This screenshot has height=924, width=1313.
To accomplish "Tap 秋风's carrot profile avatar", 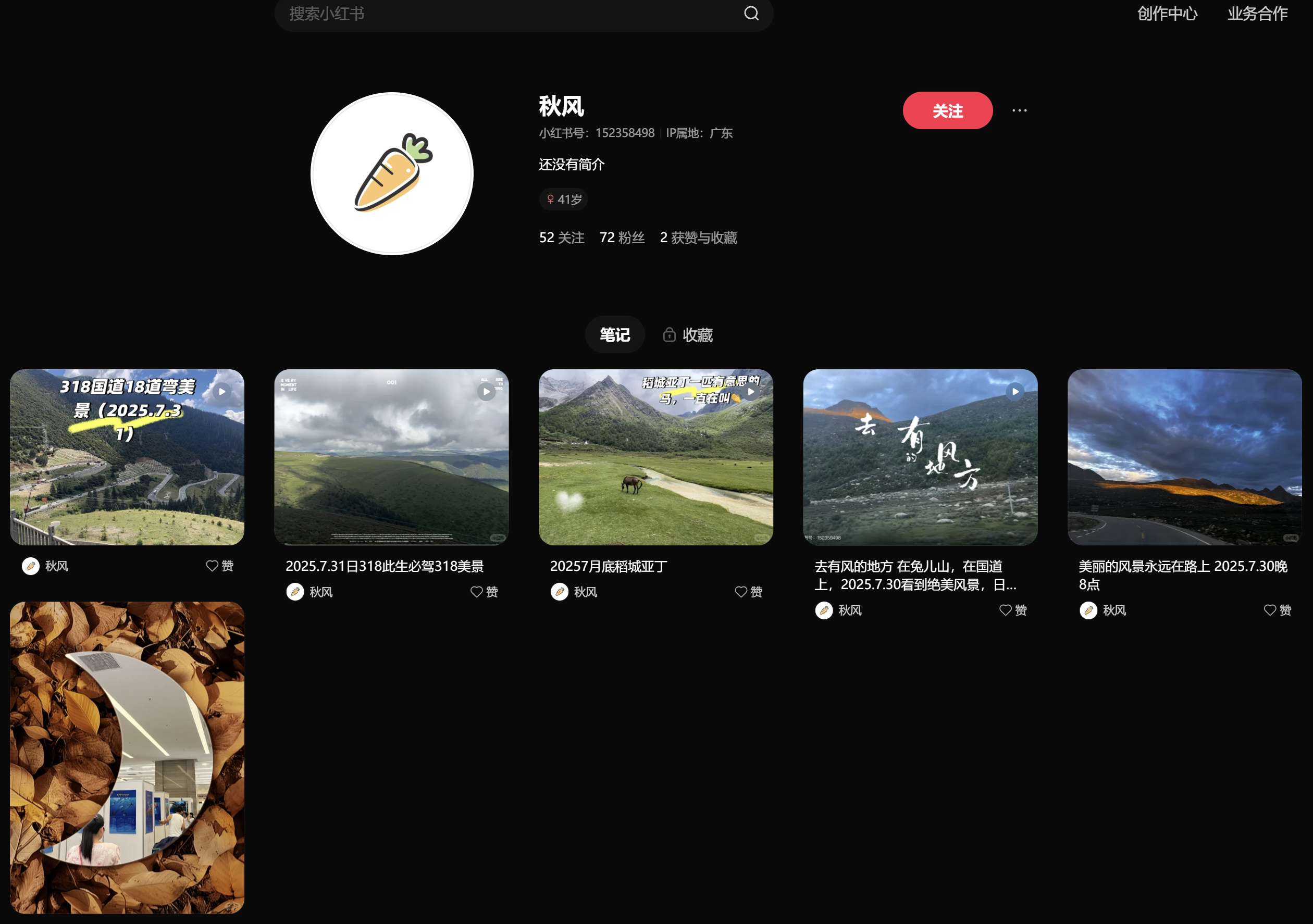I will pyautogui.click(x=392, y=174).
